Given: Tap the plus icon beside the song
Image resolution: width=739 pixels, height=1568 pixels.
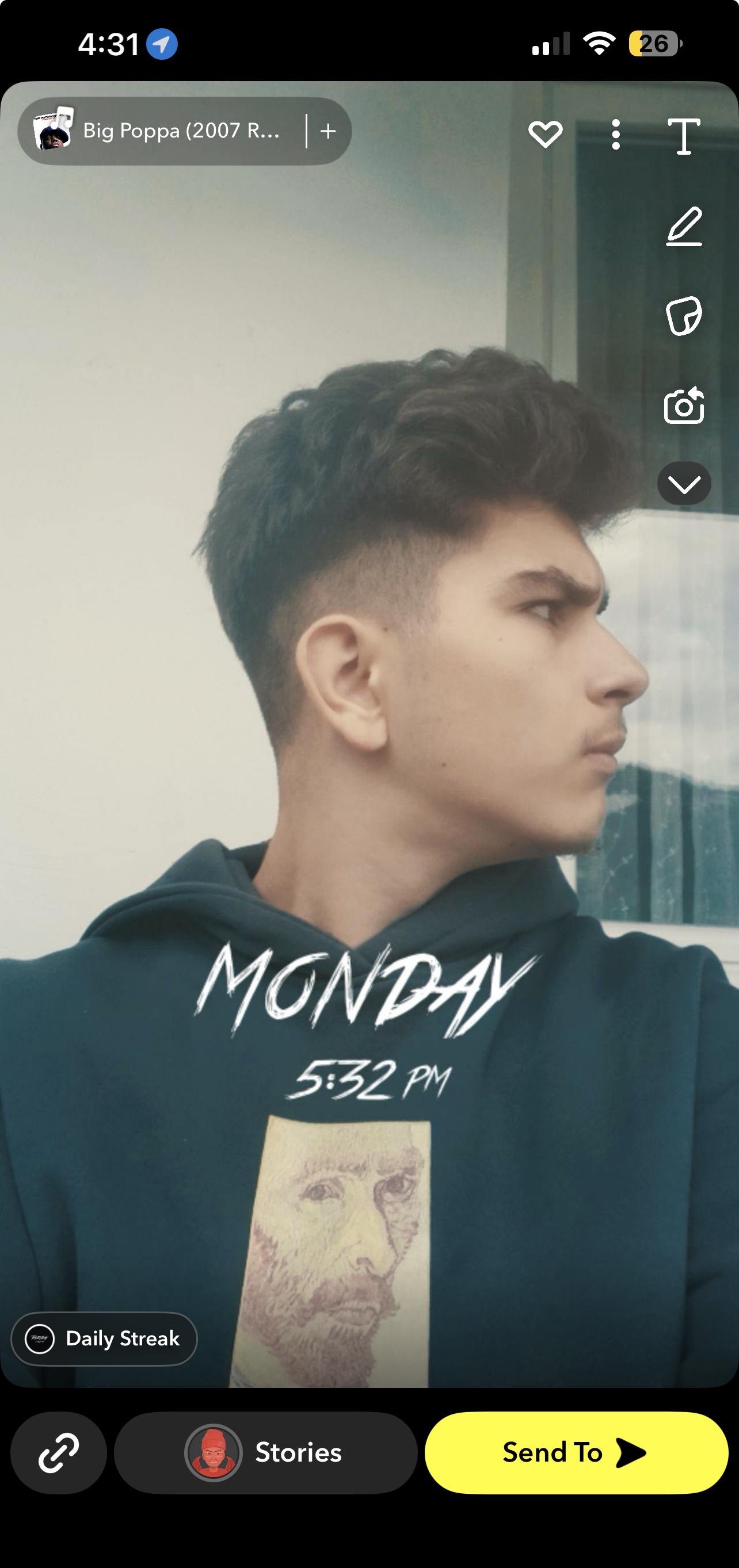Looking at the screenshot, I should (x=329, y=131).
